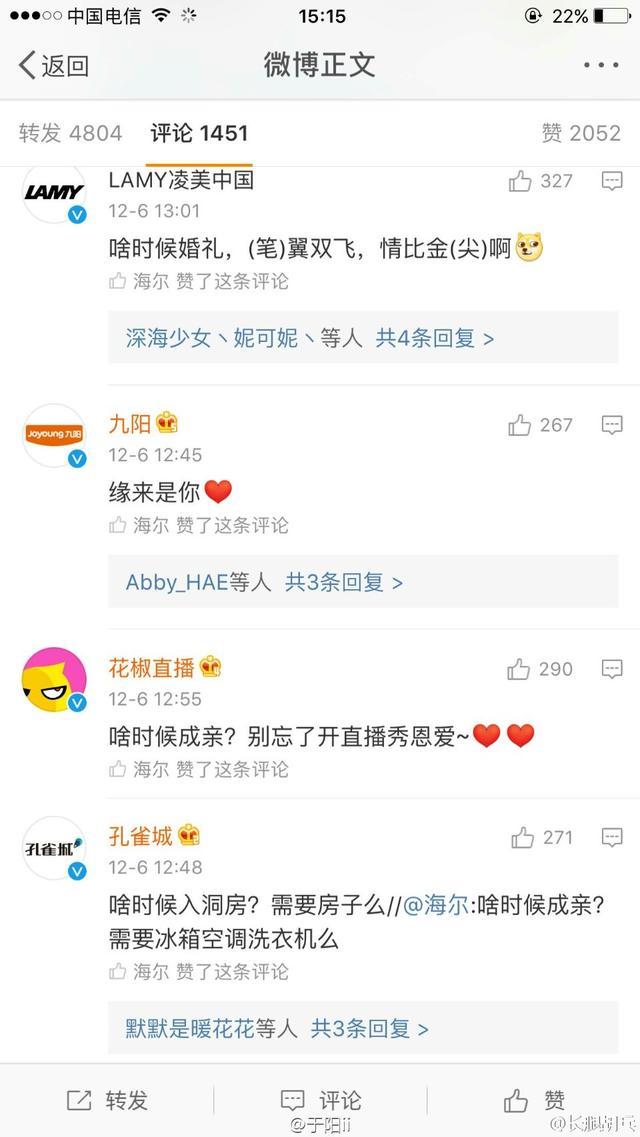Open the three-dot overflow menu

(601, 66)
